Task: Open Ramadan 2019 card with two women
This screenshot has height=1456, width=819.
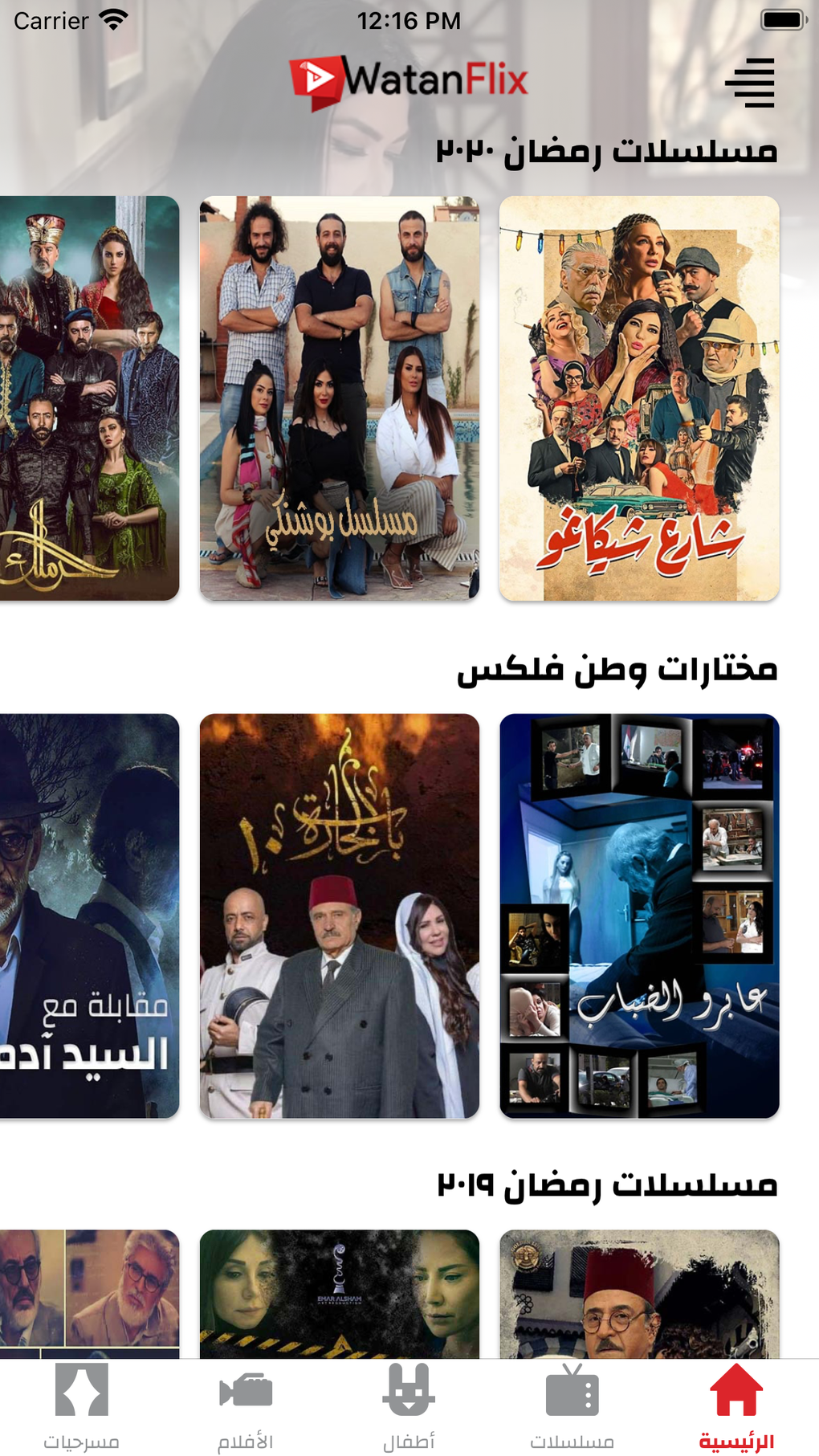Action: pos(340,1293)
